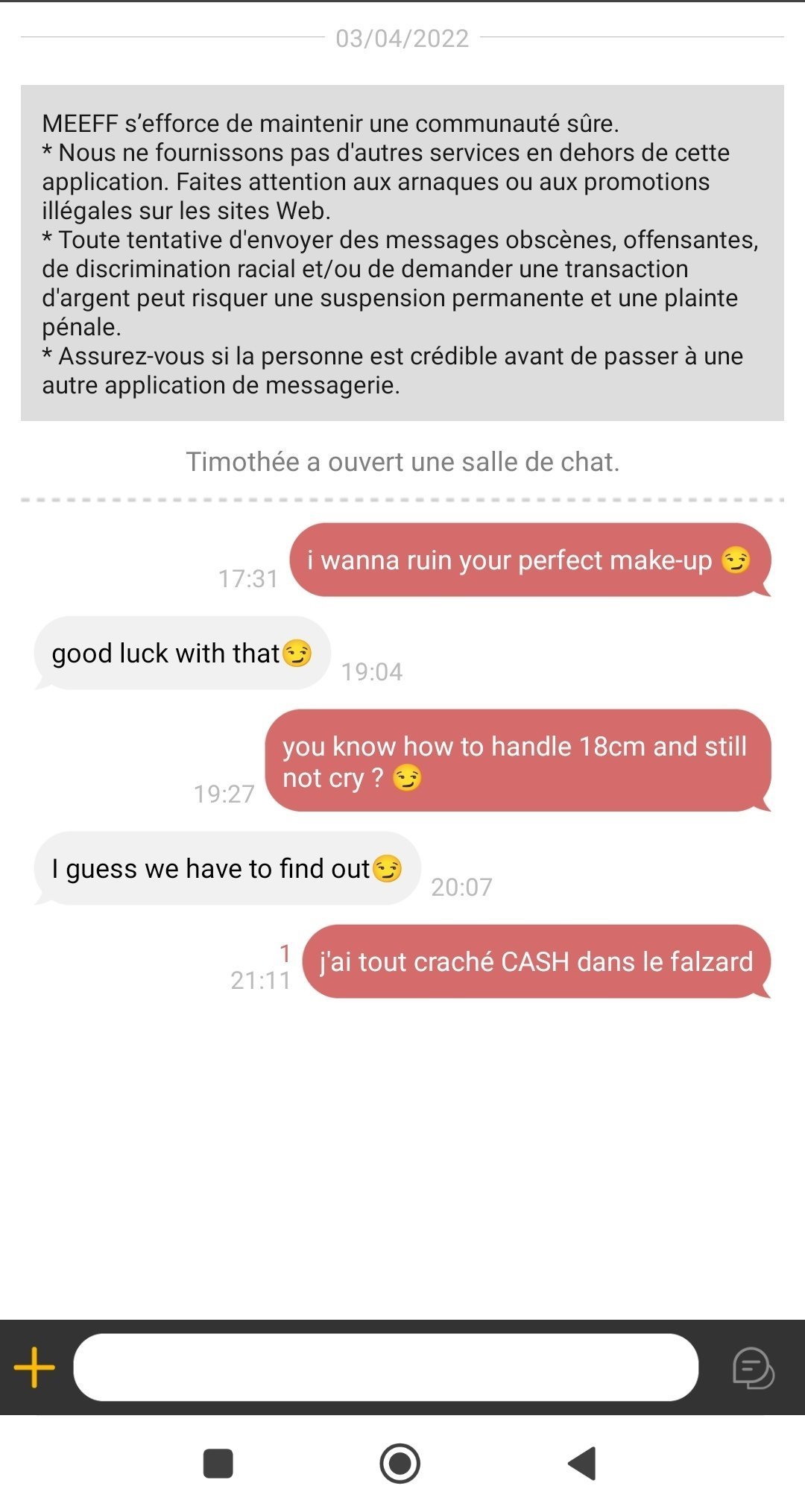The height and width of the screenshot is (1512, 805).
Task: Open recent apps overview
Action: [x=218, y=1463]
